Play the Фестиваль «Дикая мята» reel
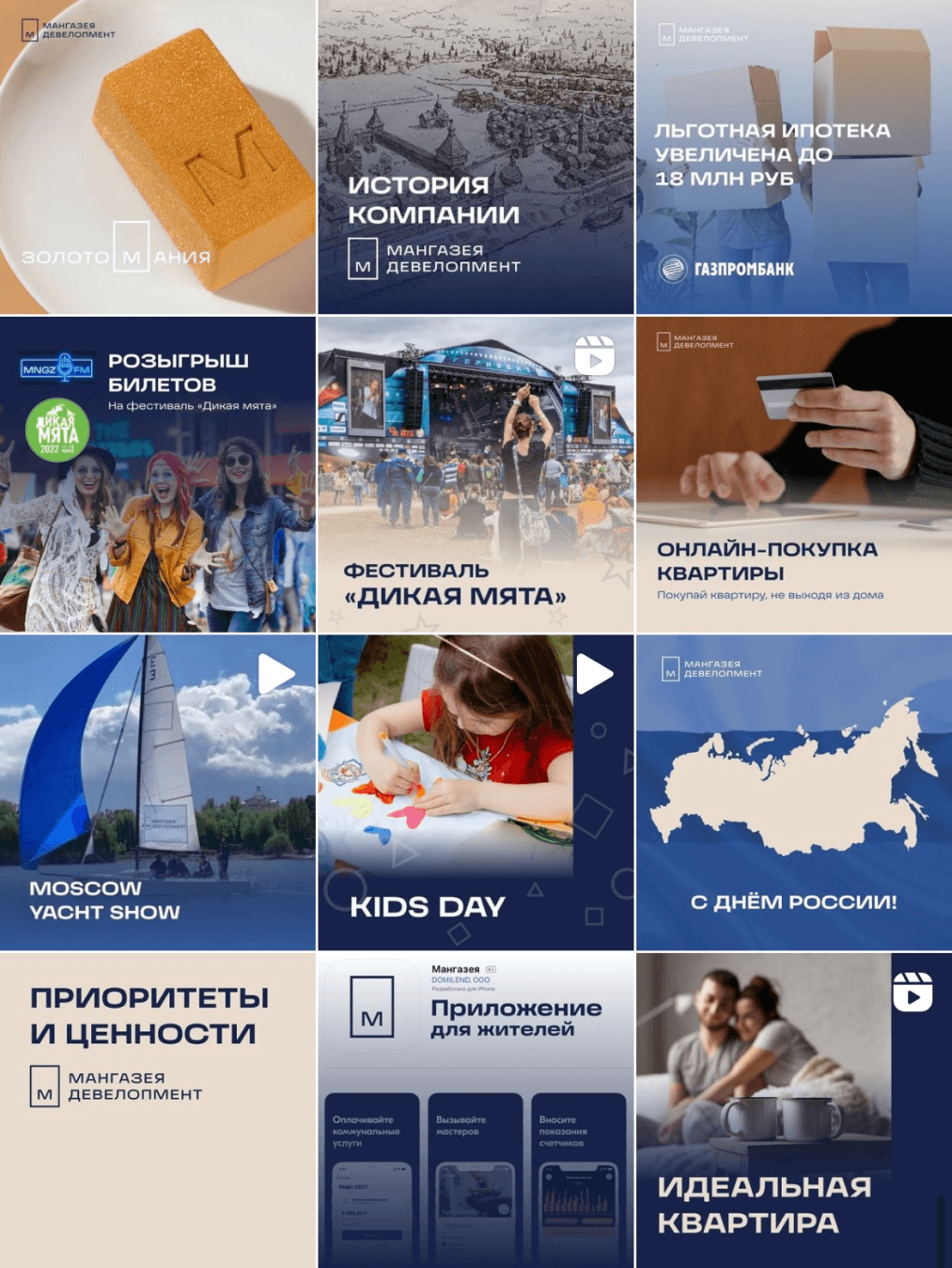This screenshot has height=1268, width=952. pos(476,475)
